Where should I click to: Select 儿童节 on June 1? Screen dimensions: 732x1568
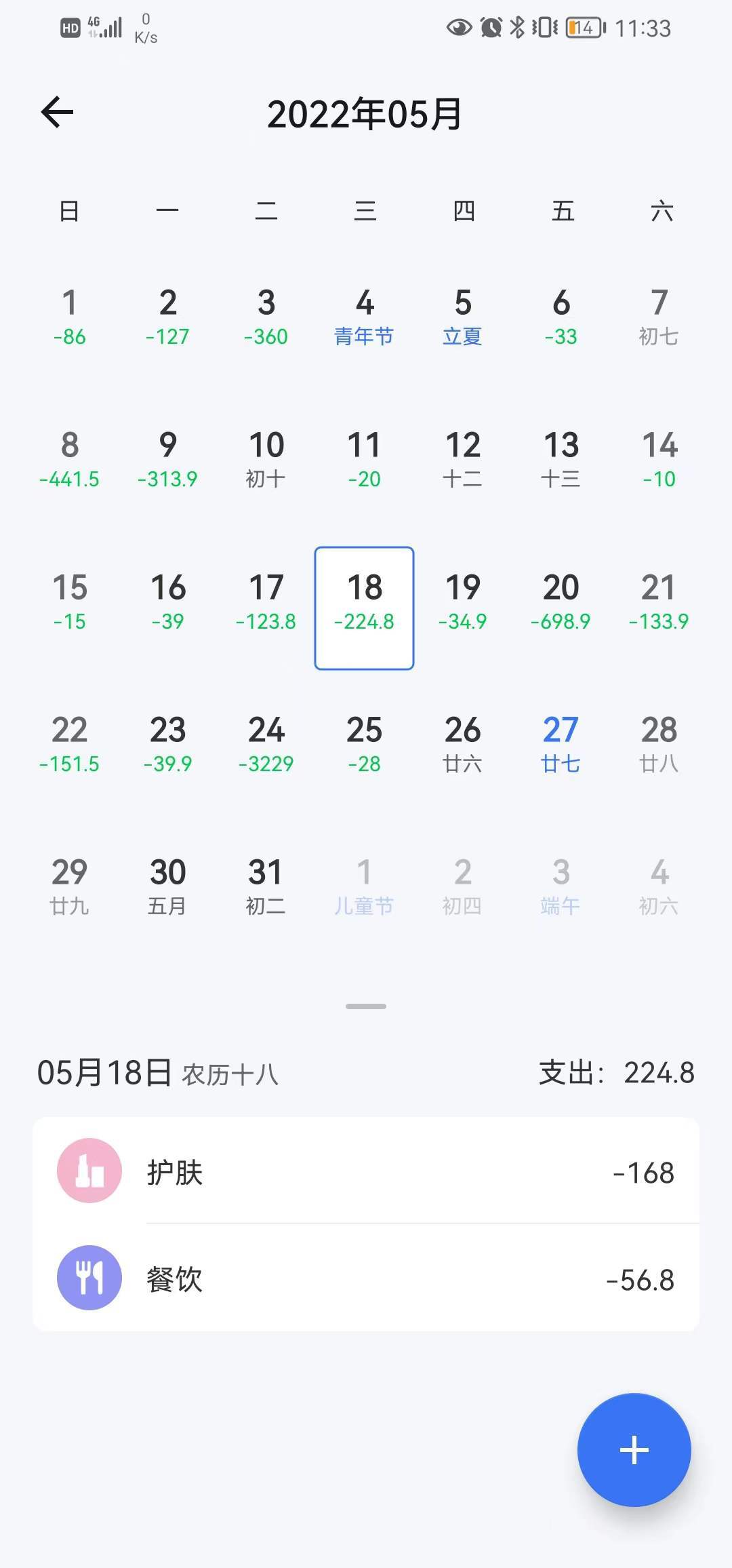[x=364, y=885]
